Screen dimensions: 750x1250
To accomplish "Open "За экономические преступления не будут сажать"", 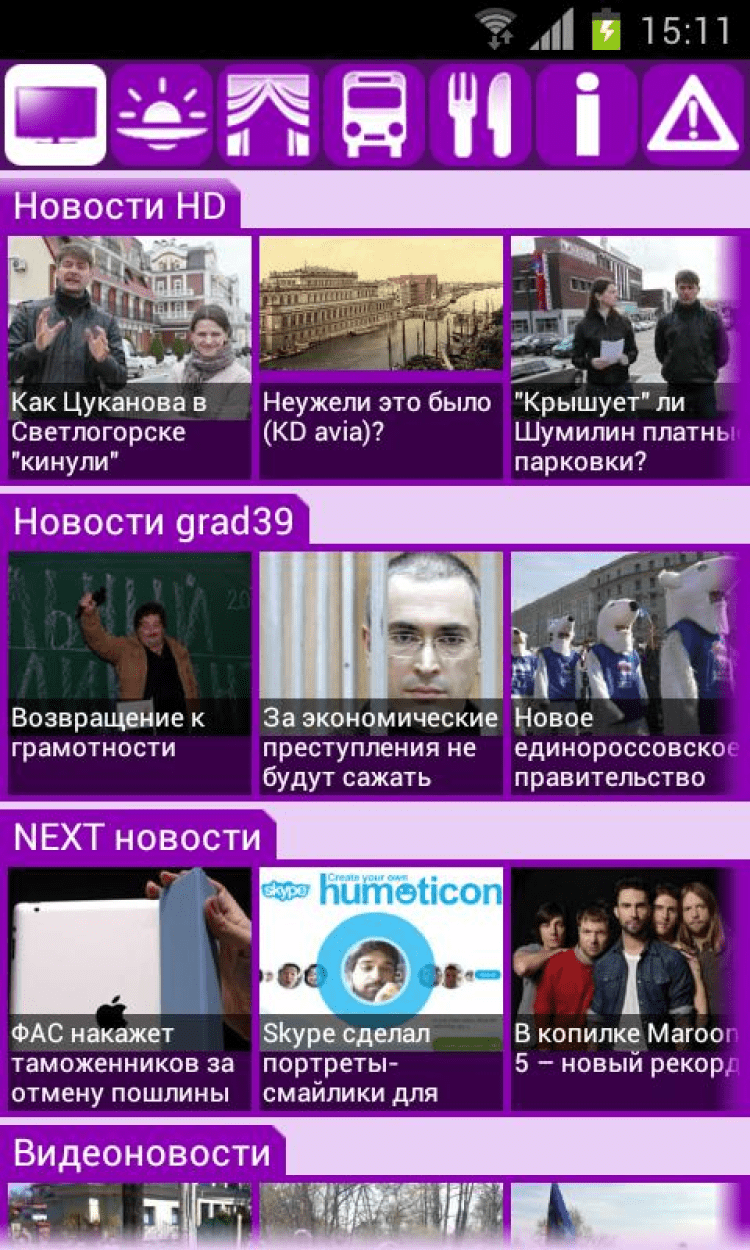I will (381, 673).
